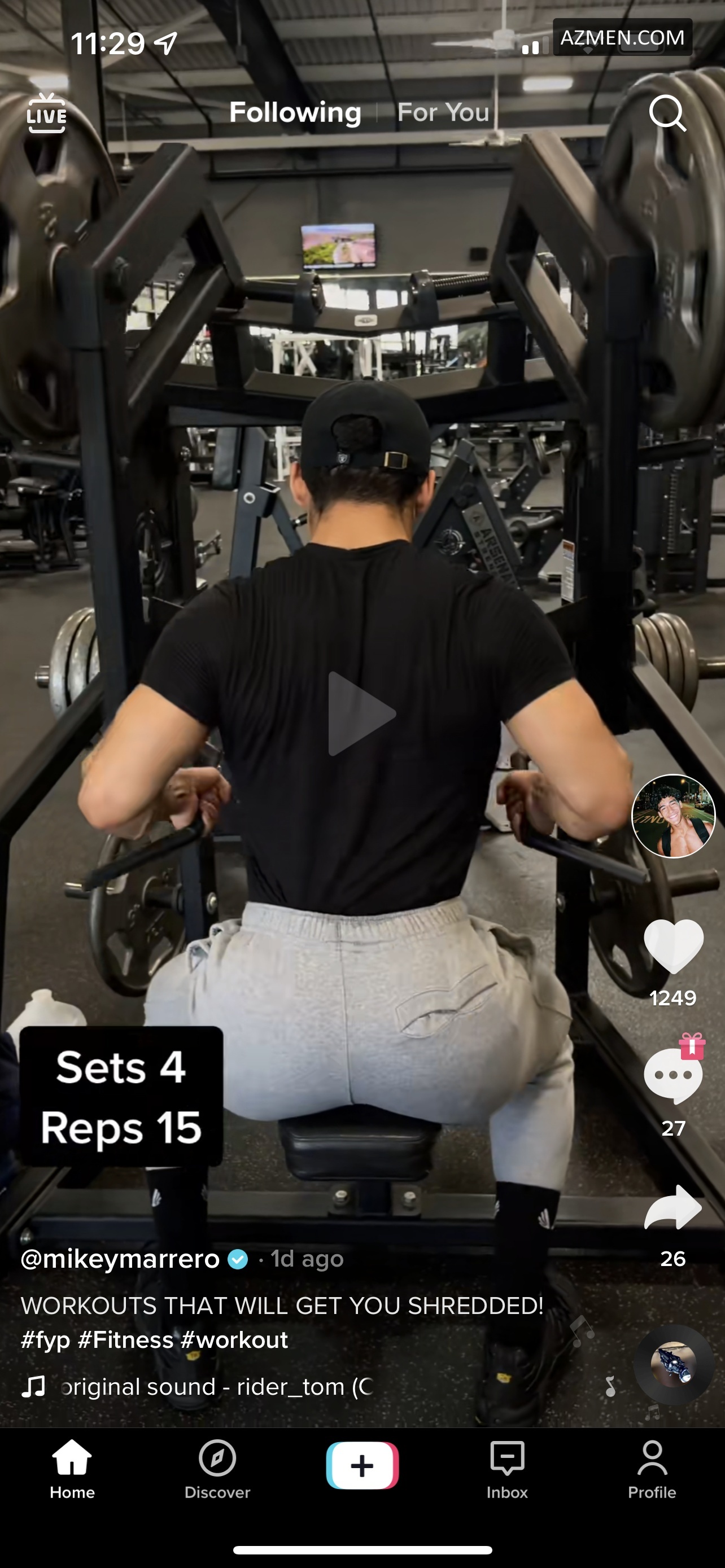Image resolution: width=725 pixels, height=1568 pixels.
Task: Select the Following feed tab
Action: point(295,113)
